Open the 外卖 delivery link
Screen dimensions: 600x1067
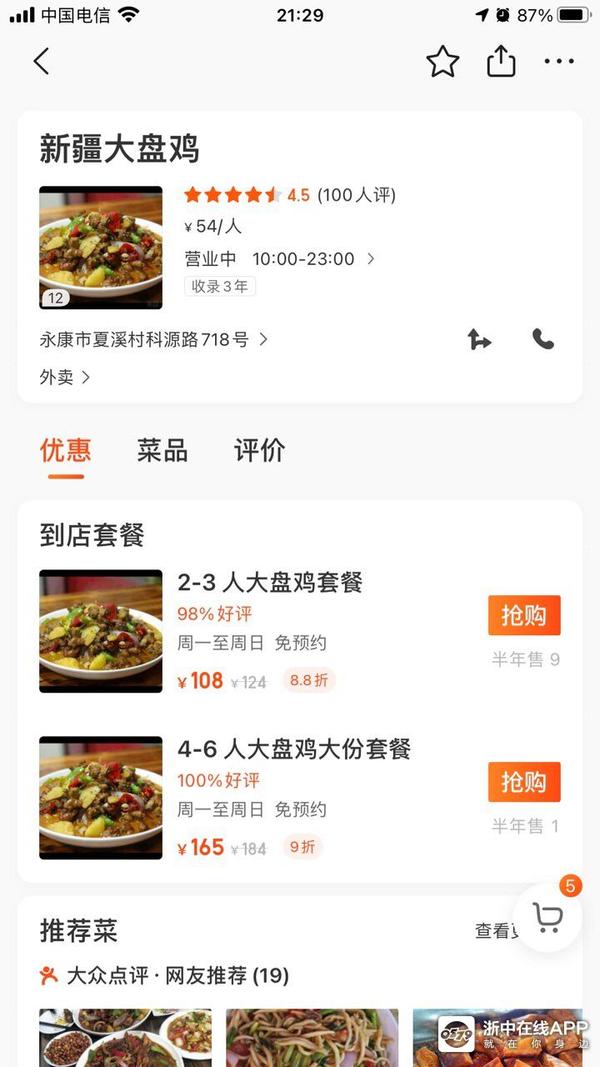click(64, 377)
